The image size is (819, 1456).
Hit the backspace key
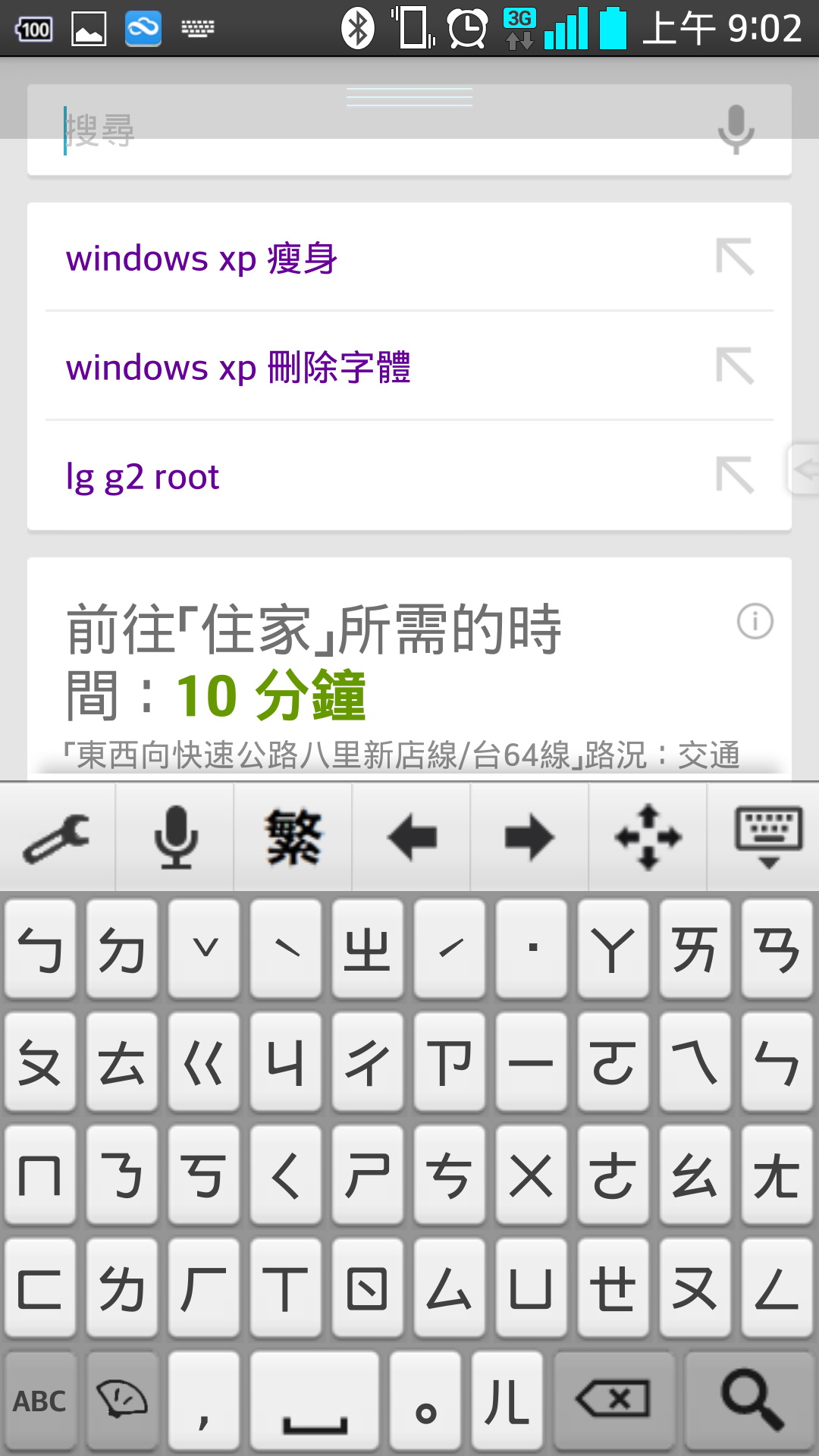tap(613, 1401)
